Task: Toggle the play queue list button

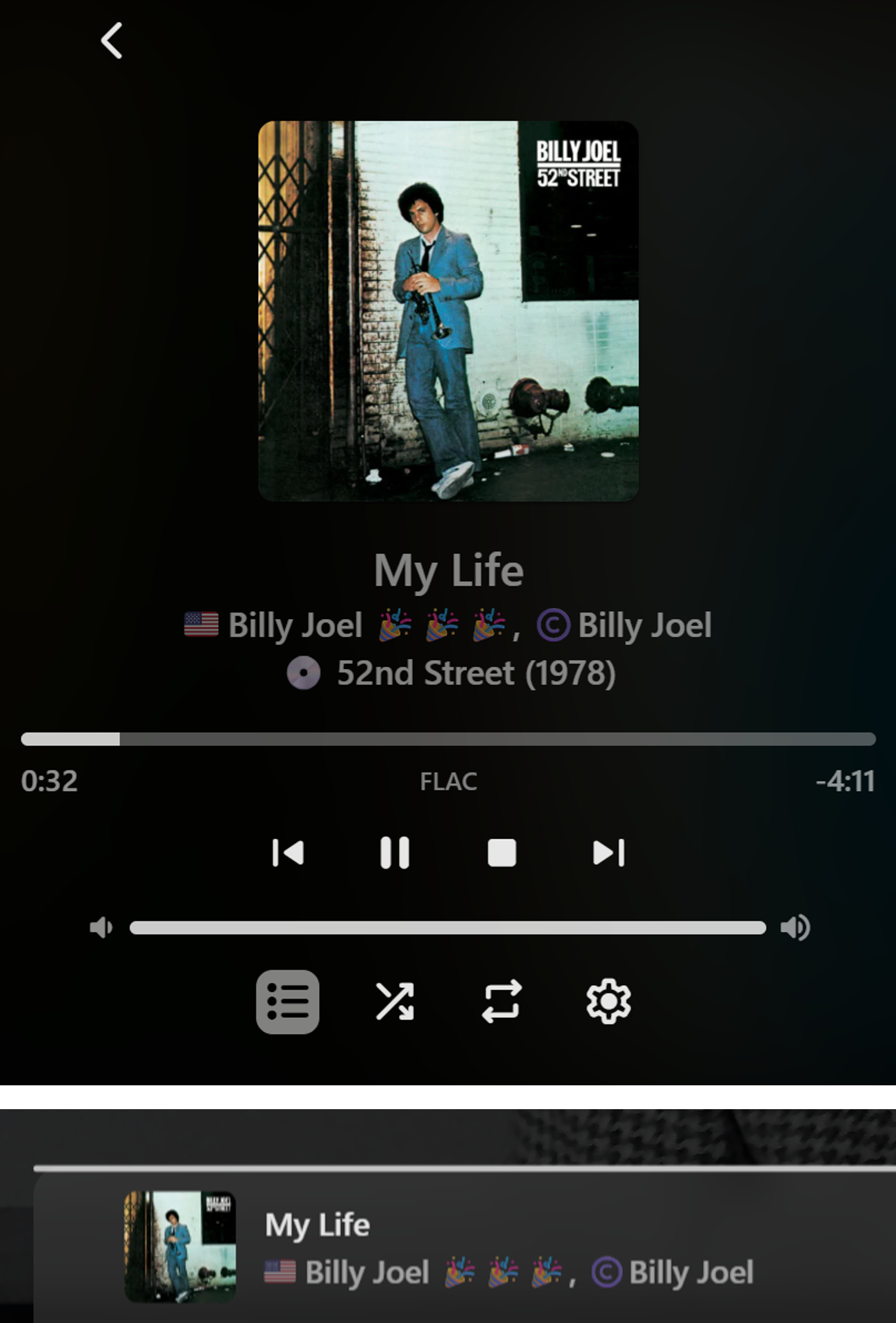Action: 288,1001
